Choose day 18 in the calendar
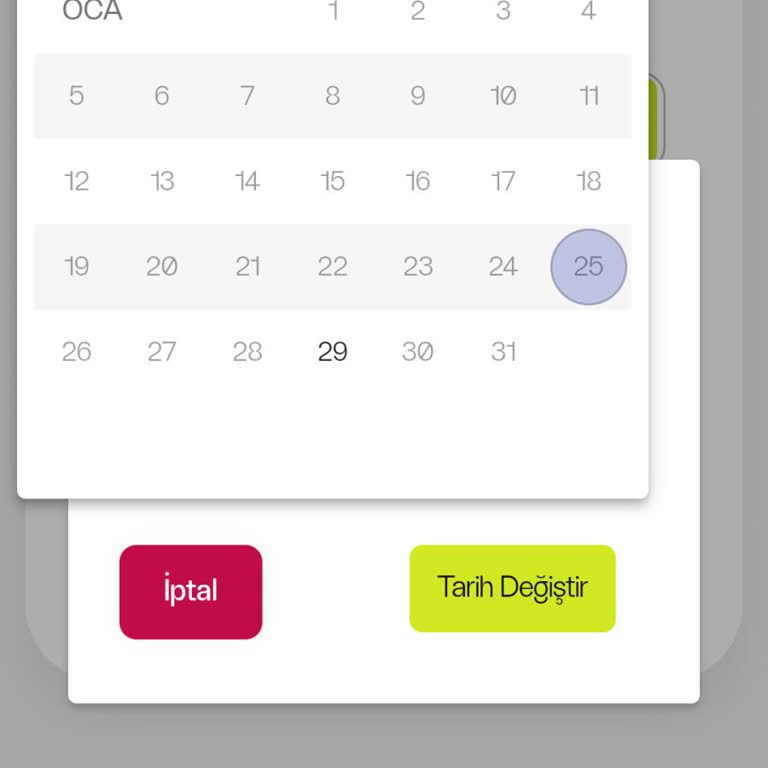 click(x=588, y=181)
